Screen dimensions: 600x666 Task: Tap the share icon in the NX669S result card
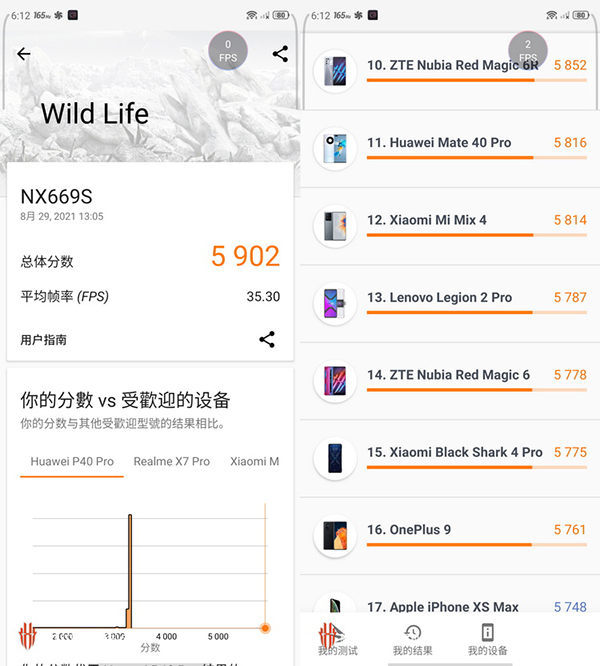[x=267, y=339]
